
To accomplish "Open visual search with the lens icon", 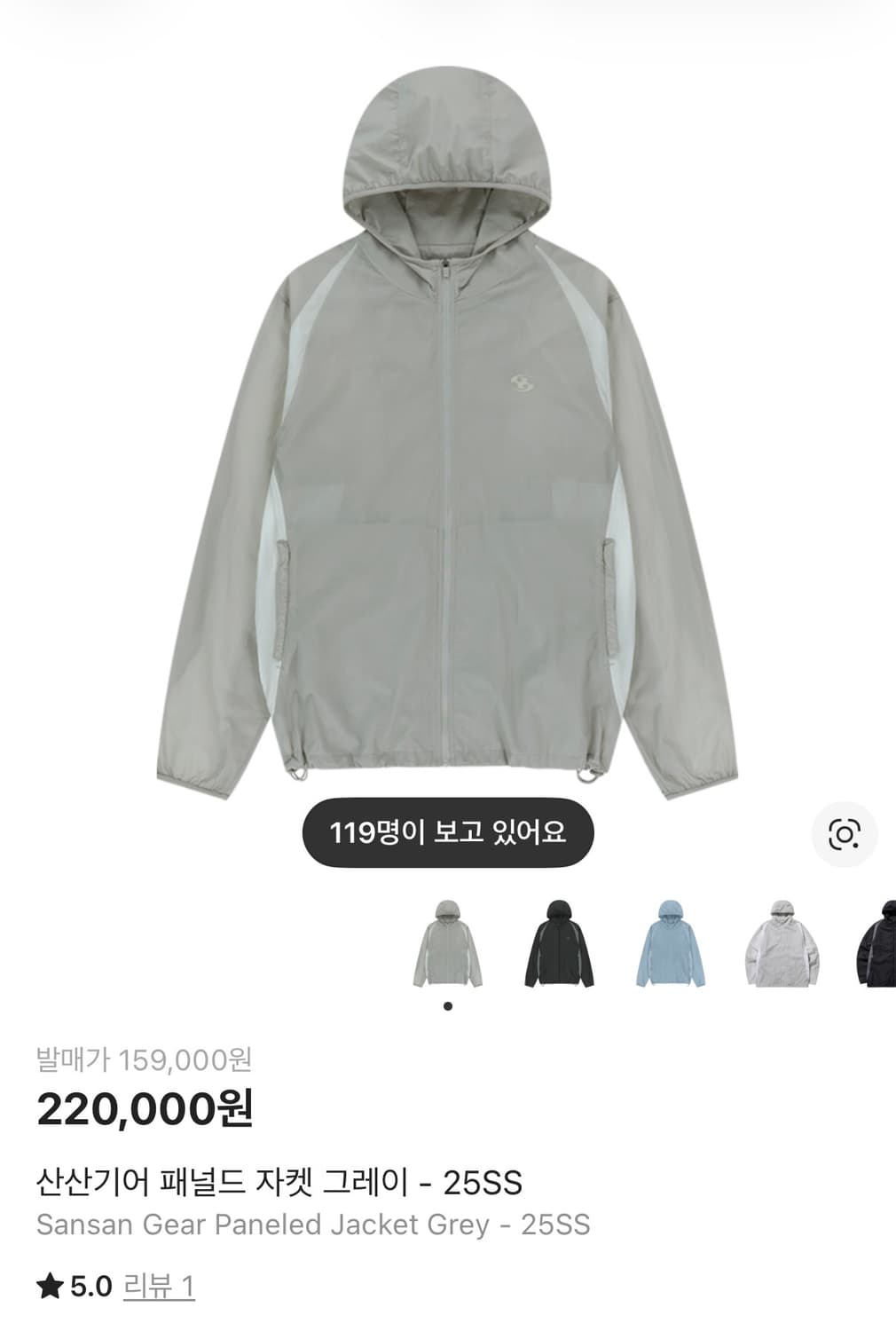I will [x=845, y=835].
